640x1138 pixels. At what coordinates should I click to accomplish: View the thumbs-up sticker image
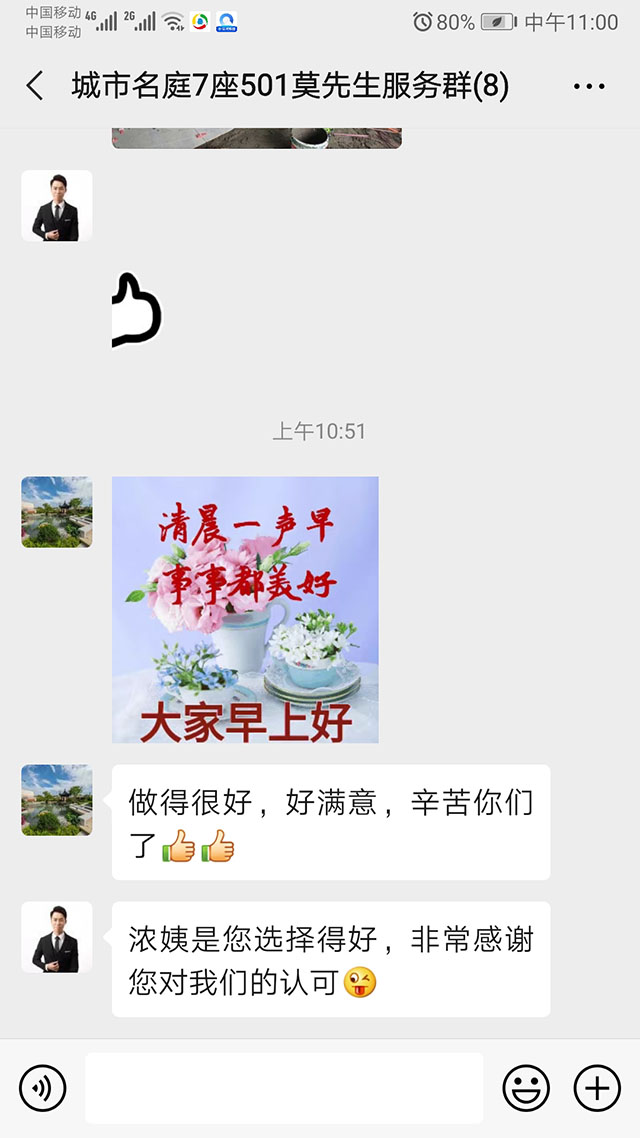click(137, 312)
